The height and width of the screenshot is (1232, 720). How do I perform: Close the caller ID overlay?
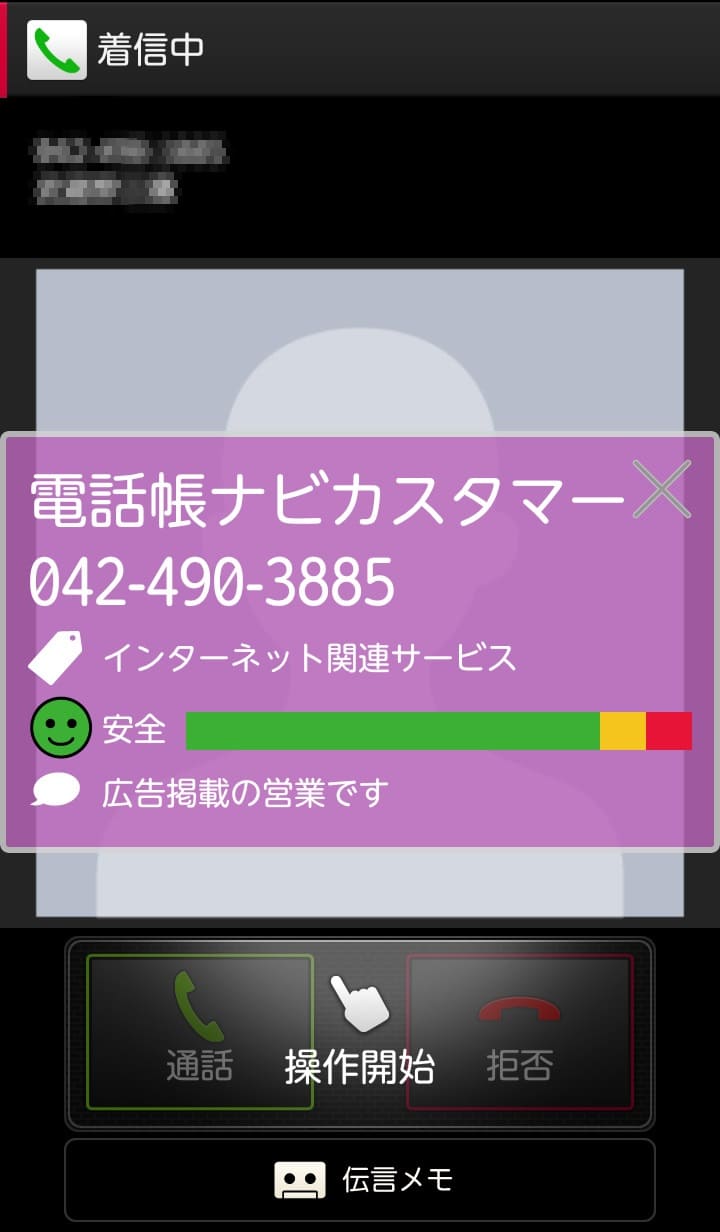661,489
